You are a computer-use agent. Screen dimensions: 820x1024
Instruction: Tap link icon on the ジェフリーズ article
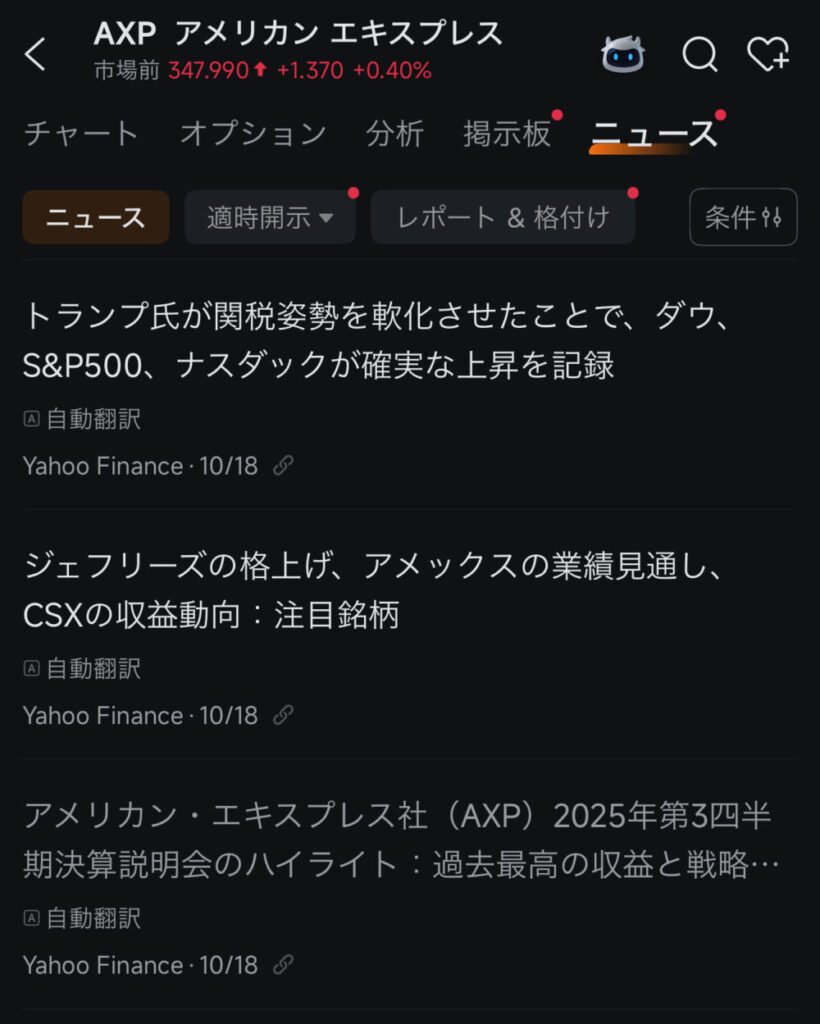[x=283, y=715]
